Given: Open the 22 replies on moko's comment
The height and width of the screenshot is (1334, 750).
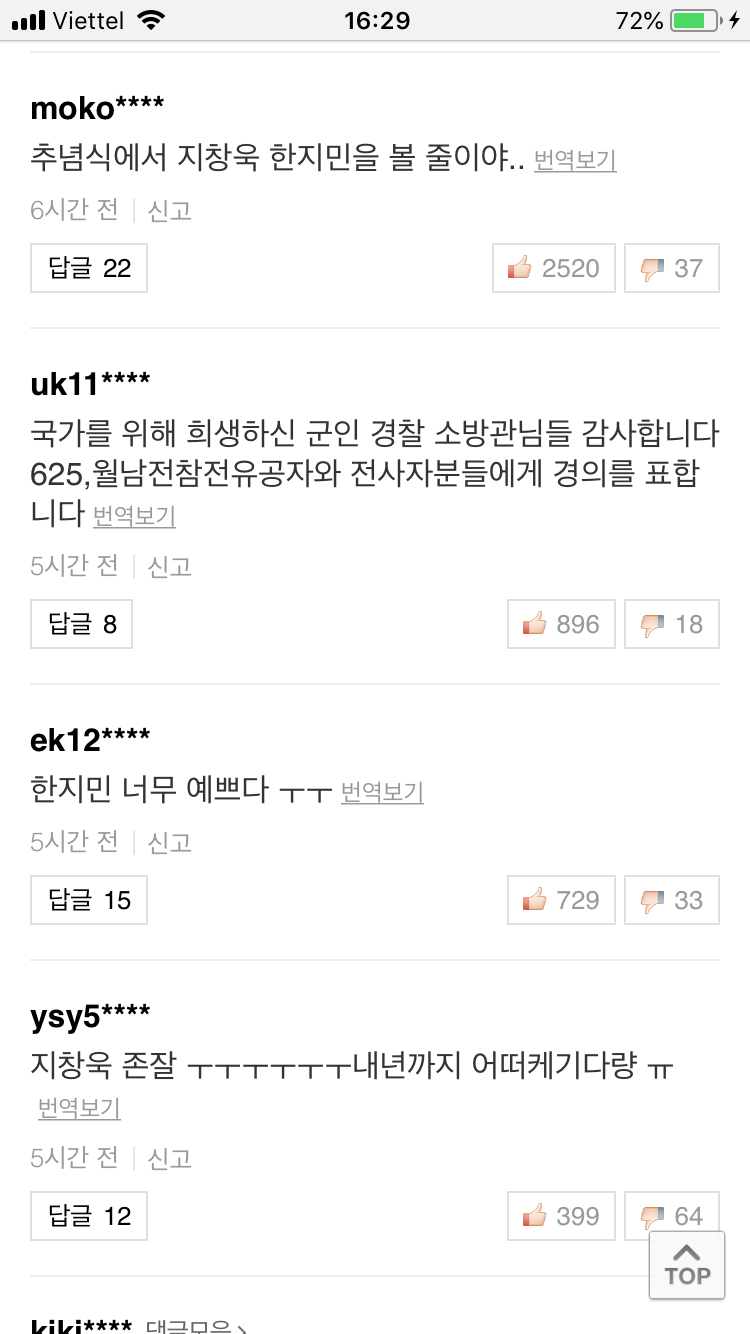Looking at the screenshot, I should point(89,268).
